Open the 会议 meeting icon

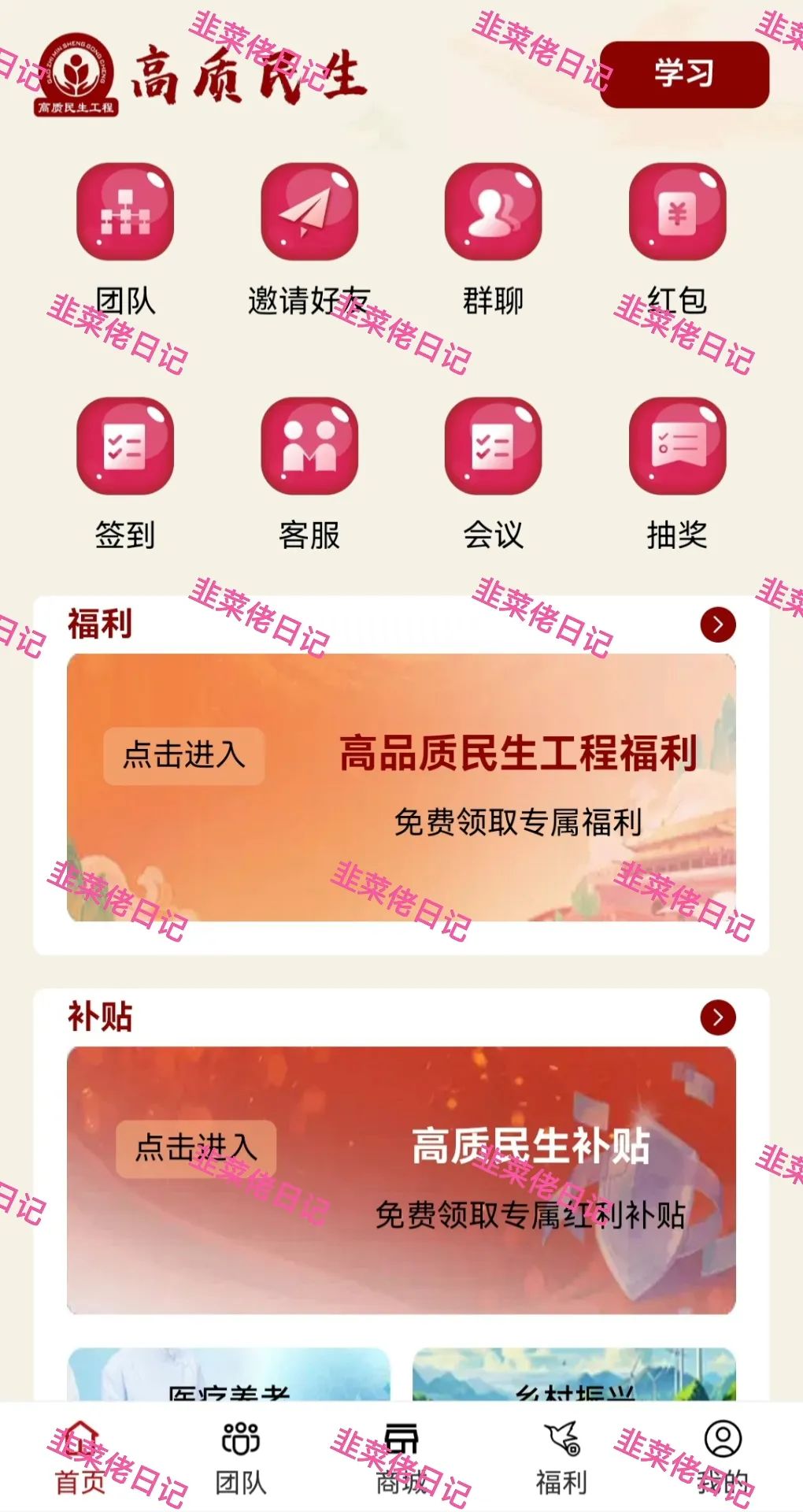[x=493, y=447]
